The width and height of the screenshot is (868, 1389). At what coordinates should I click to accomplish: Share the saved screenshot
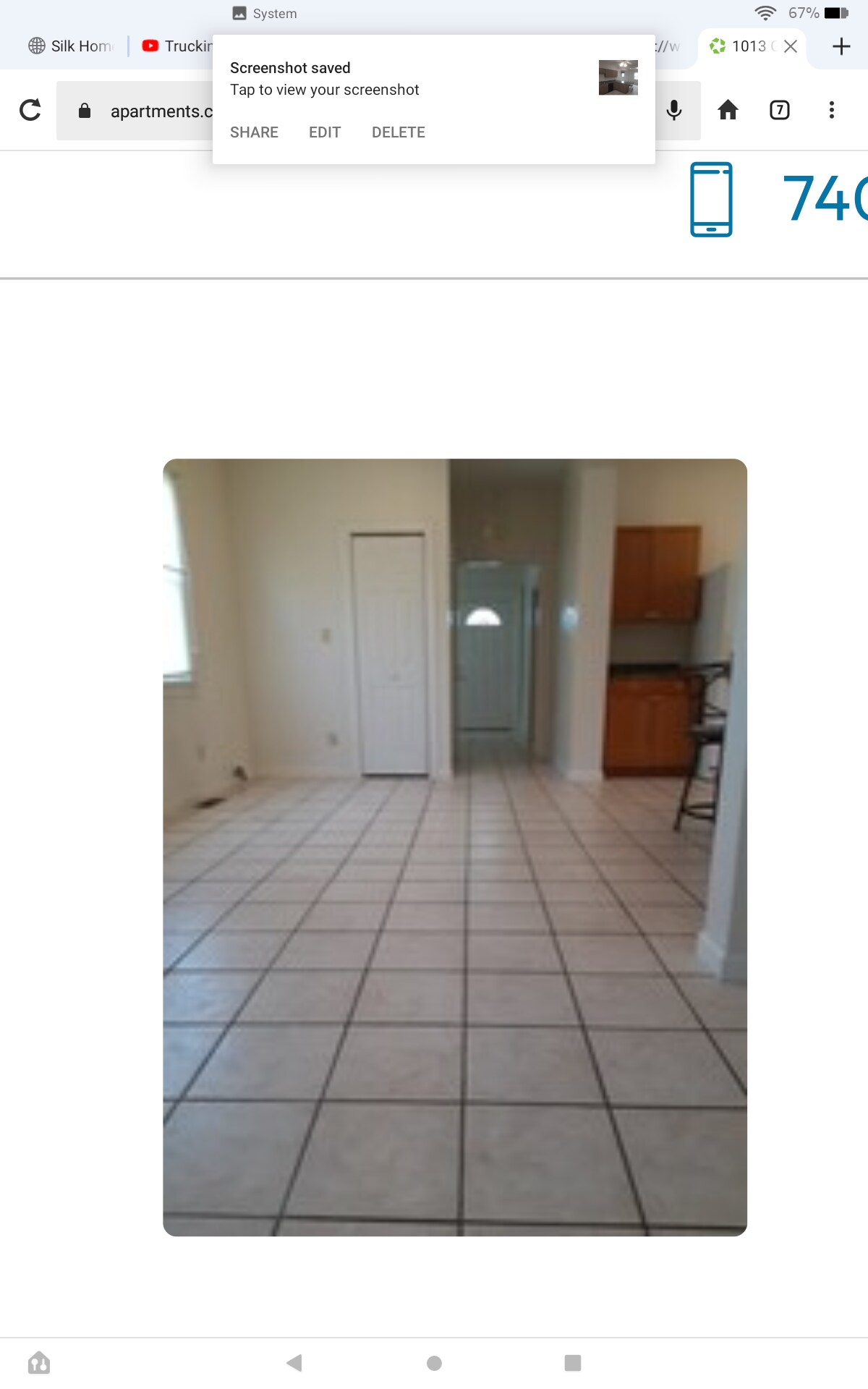coord(254,132)
